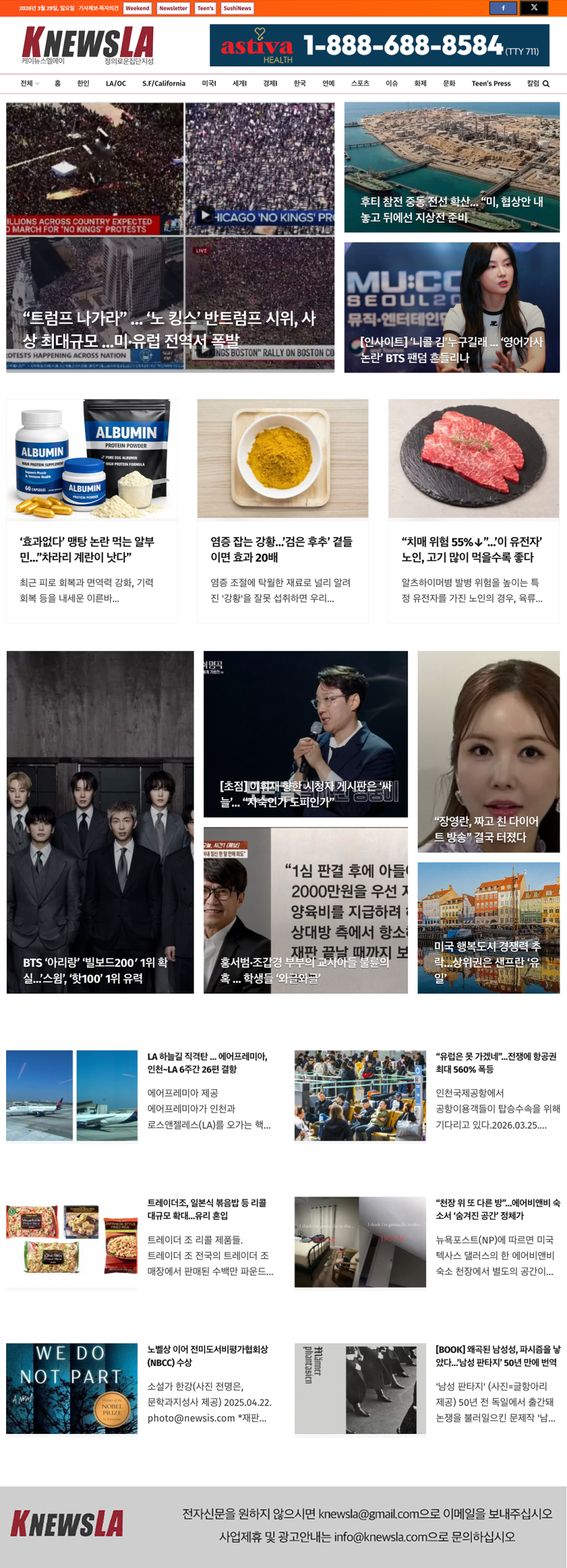Expand the 전체 menu dropdown

pos(29,83)
